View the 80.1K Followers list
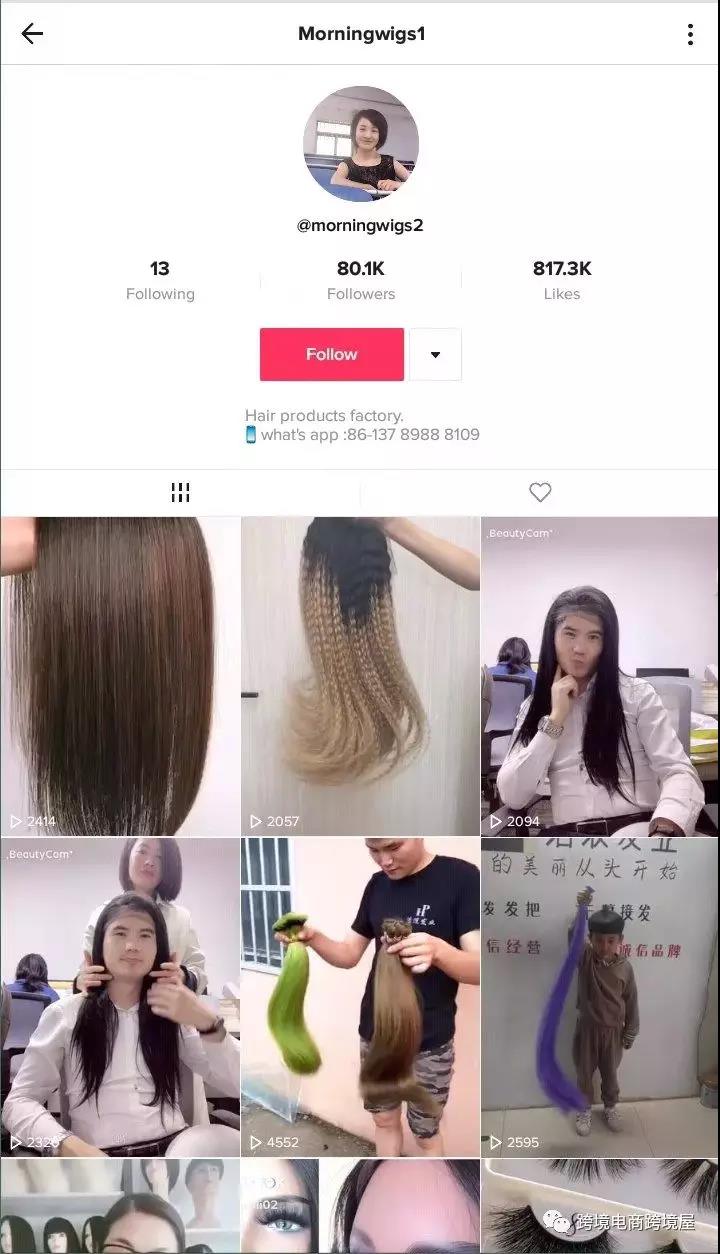Viewport: 720px width, 1254px height. click(361, 280)
